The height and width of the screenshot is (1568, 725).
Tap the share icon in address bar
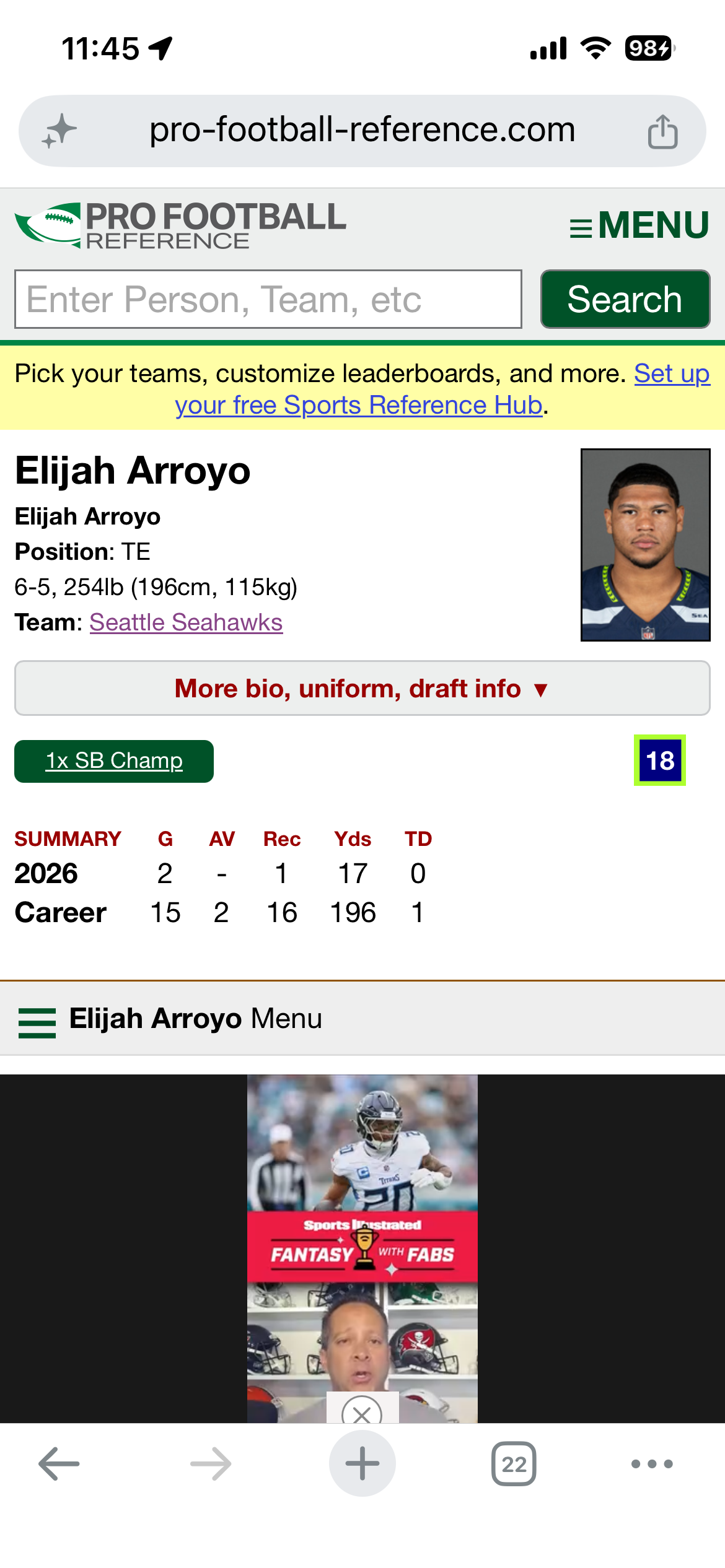pyautogui.click(x=662, y=131)
